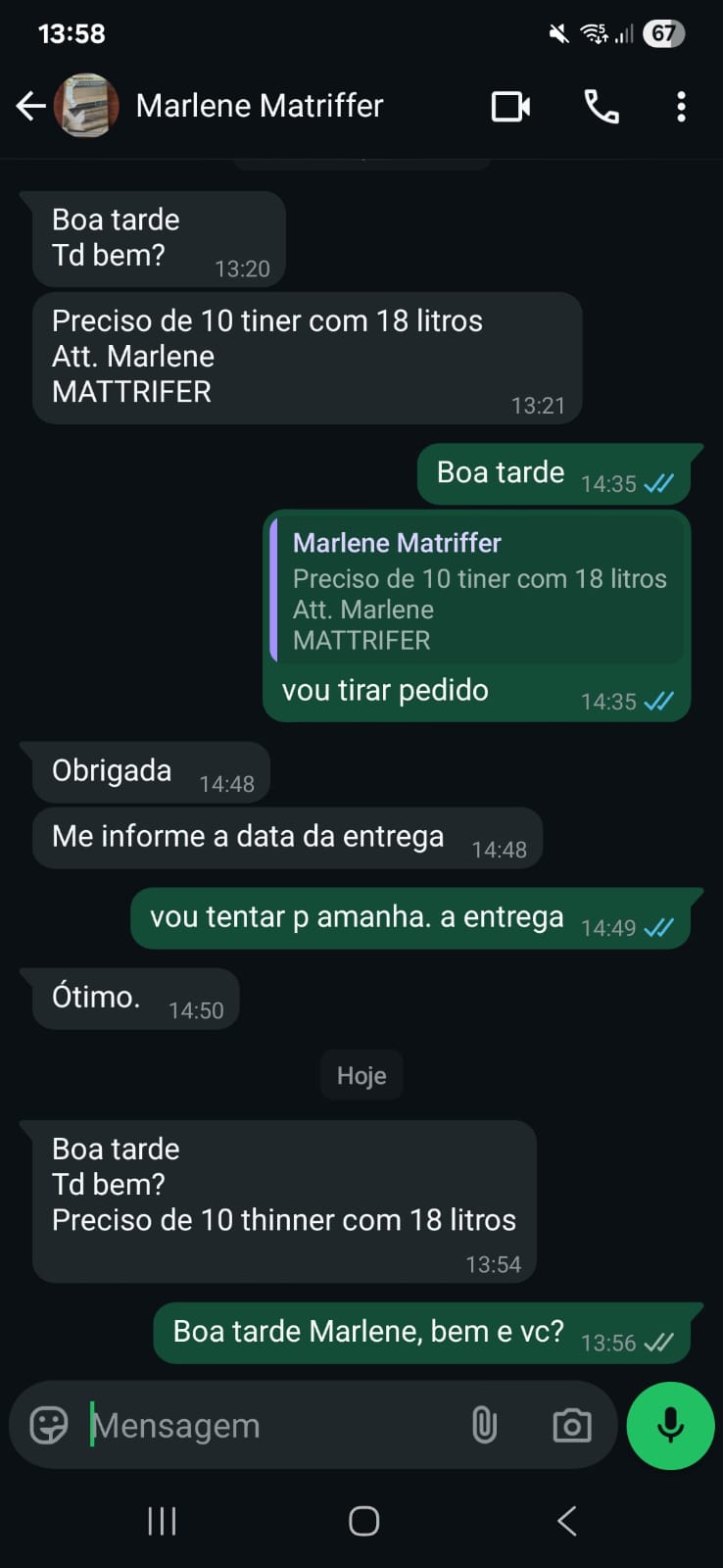Attach a file with the paperclip

[484, 1425]
